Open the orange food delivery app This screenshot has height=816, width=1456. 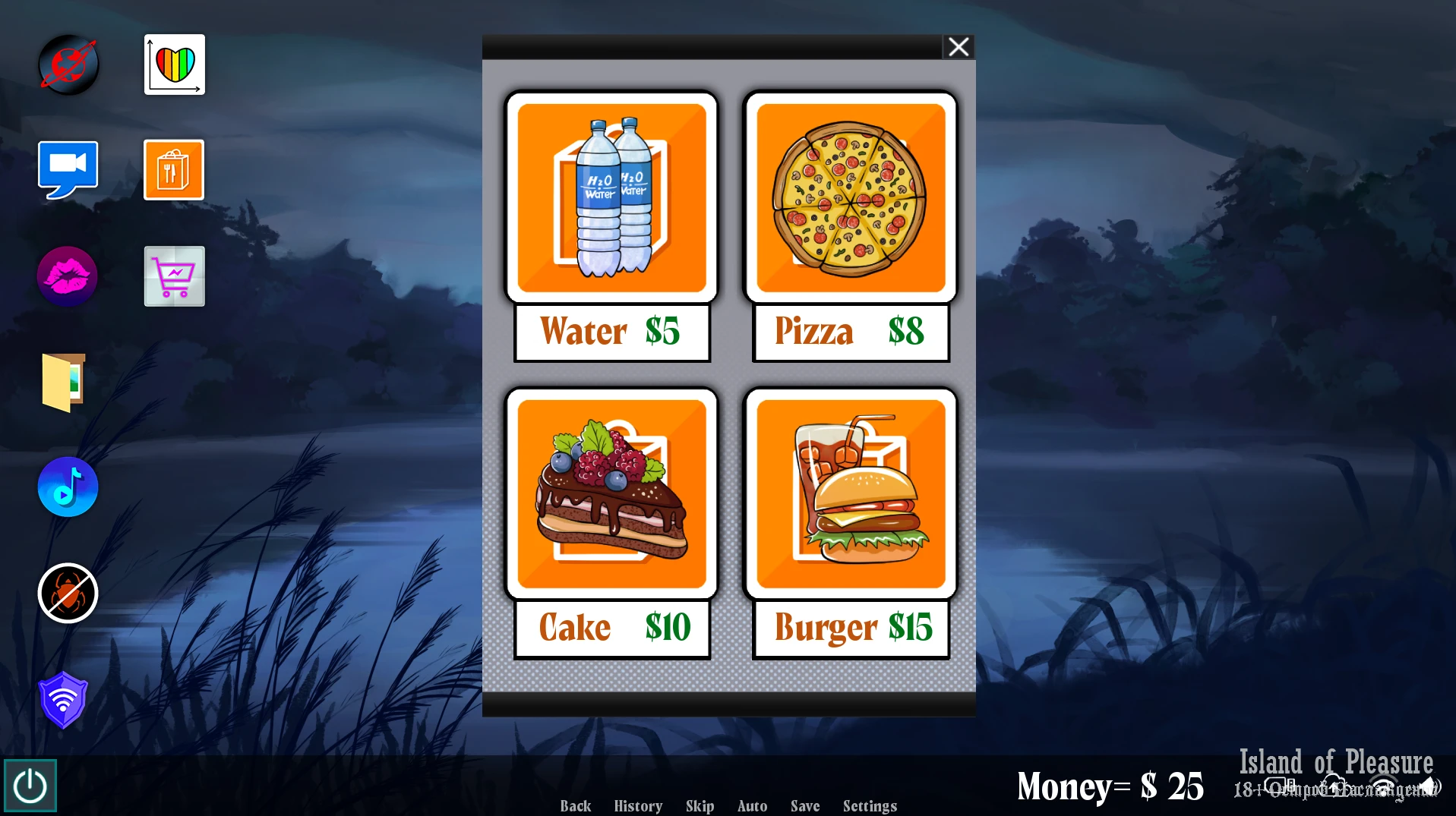point(174,169)
